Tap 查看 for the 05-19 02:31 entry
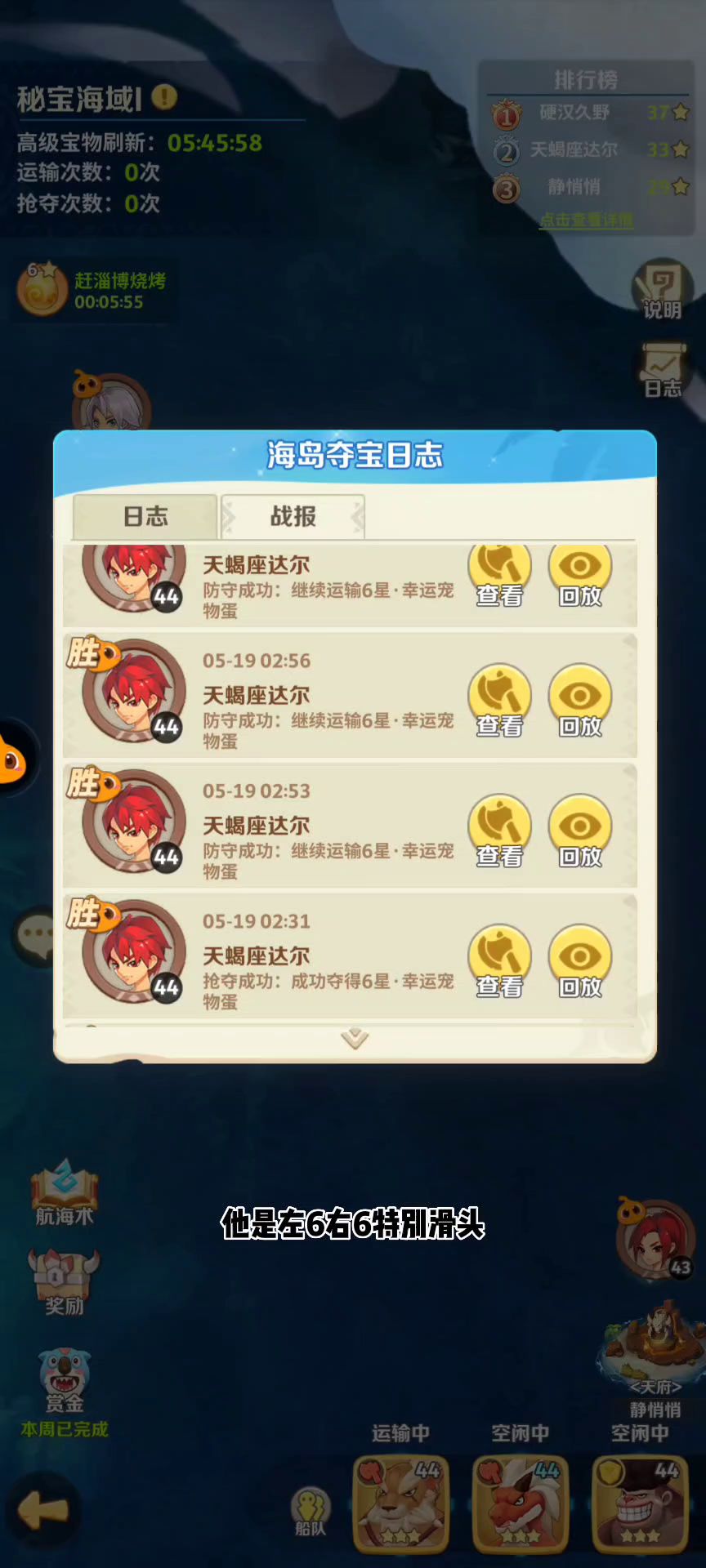This screenshot has width=706, height=1568. pyautogui.click(x=499, y=962)
